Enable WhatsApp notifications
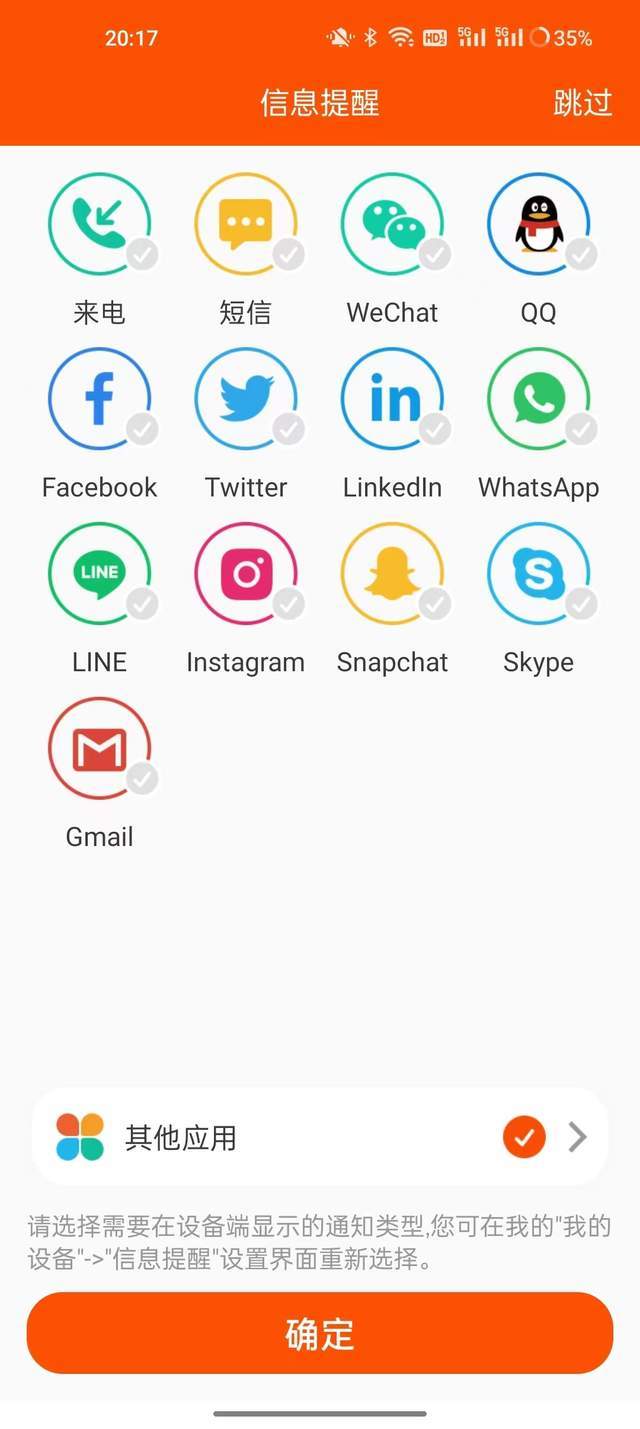640x1429 pixels. click(x=539, y=399)
